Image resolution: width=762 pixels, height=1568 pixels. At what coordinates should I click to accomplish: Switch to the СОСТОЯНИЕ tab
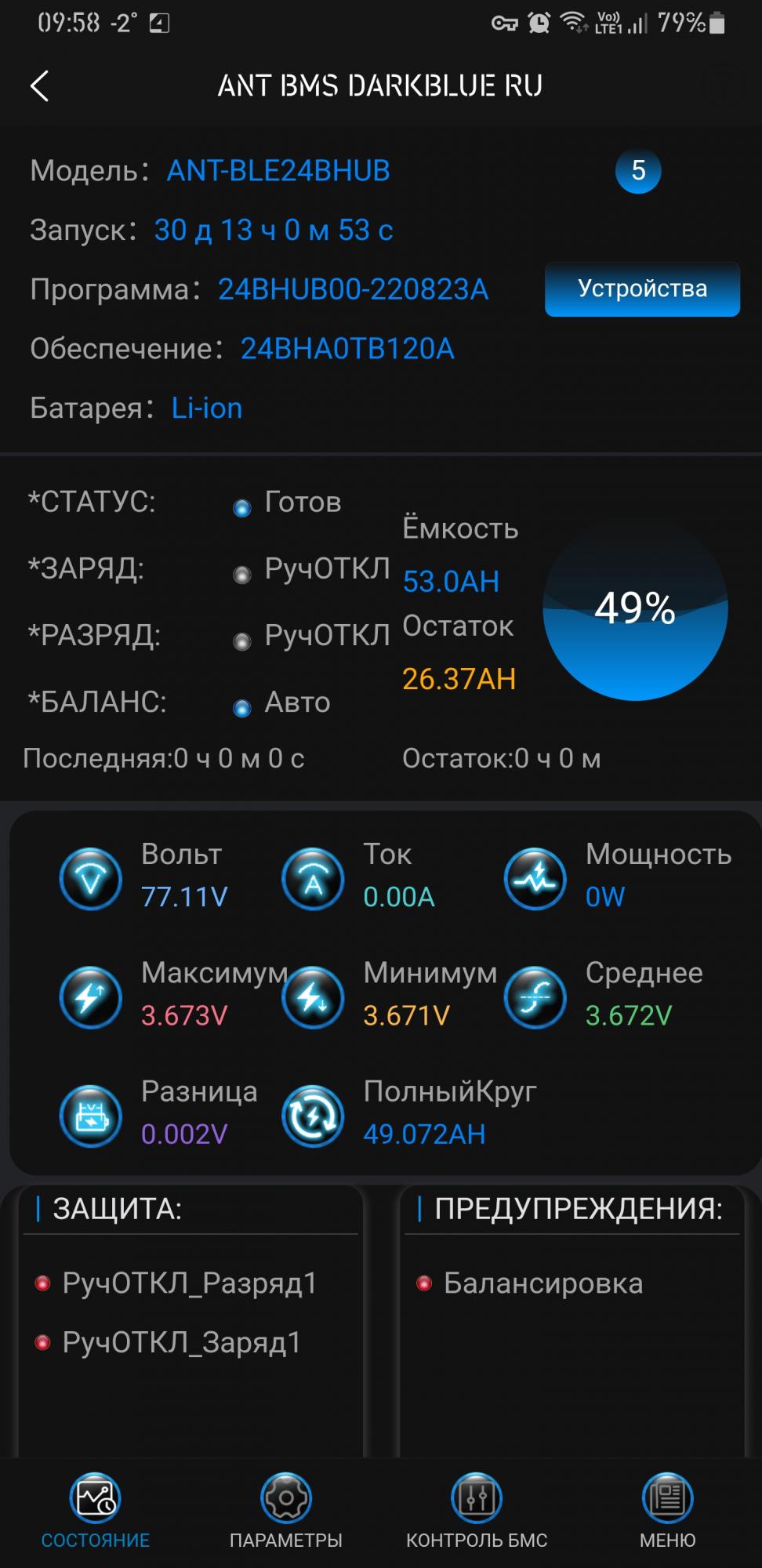(96, 1512)
